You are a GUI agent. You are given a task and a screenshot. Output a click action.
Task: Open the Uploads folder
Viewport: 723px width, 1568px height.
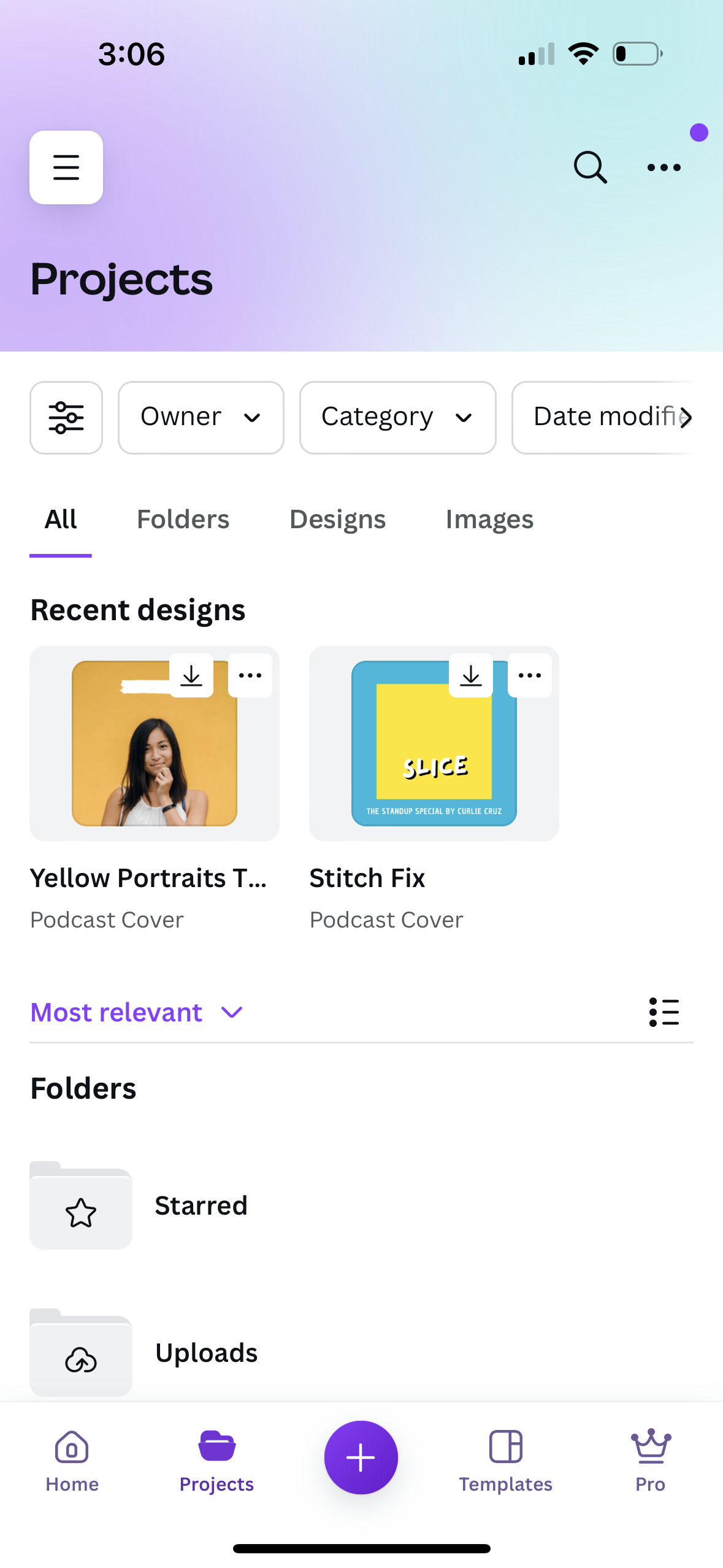point(206,1352)
